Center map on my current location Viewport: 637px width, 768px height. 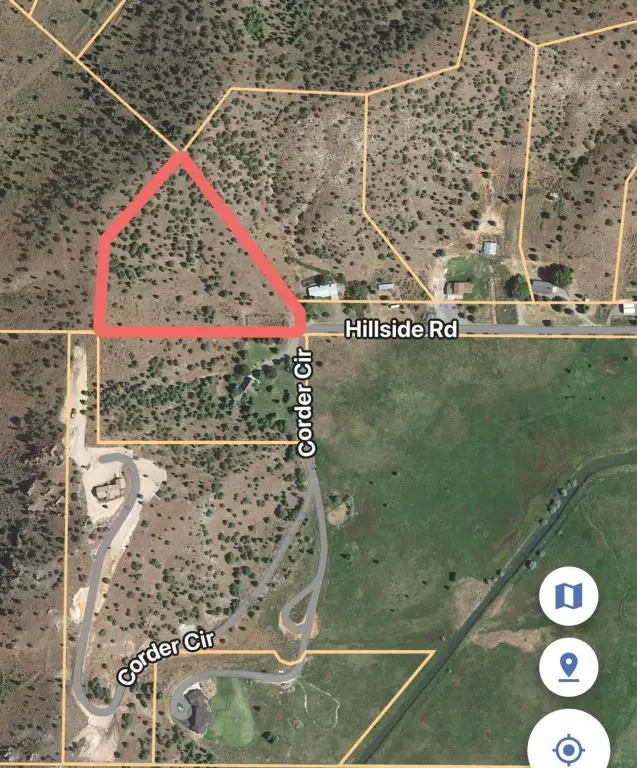568,745
